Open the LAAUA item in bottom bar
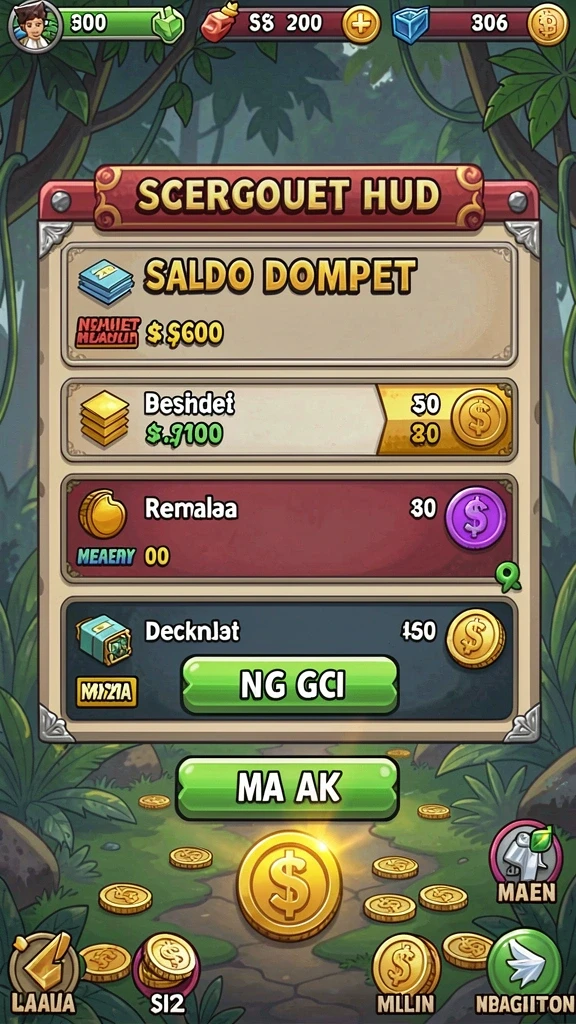Screen dimensions: 576x1024 (x=44, y=973)
